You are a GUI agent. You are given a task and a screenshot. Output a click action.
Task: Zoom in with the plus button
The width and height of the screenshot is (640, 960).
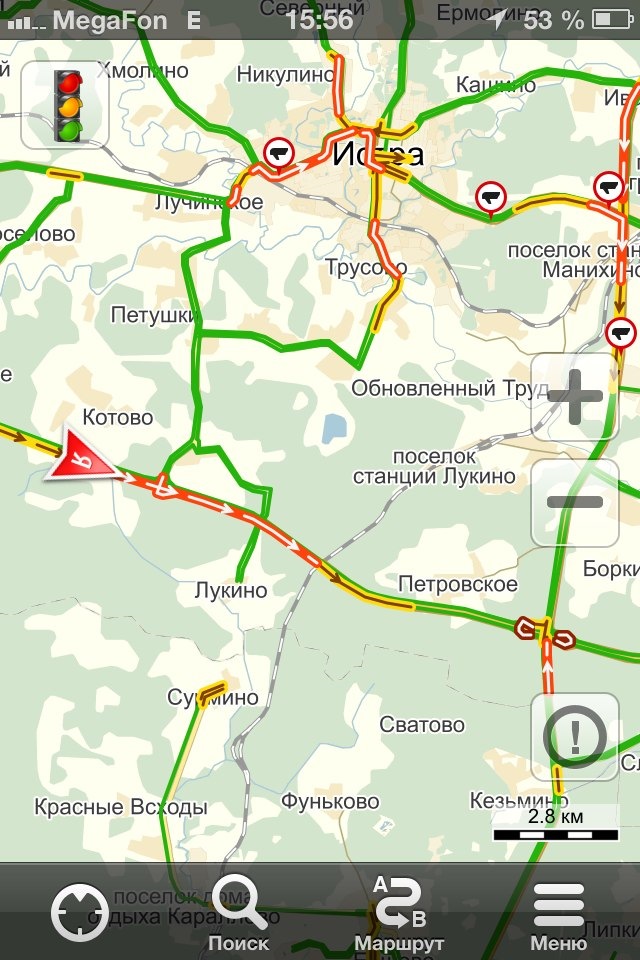tap(574, 396)
